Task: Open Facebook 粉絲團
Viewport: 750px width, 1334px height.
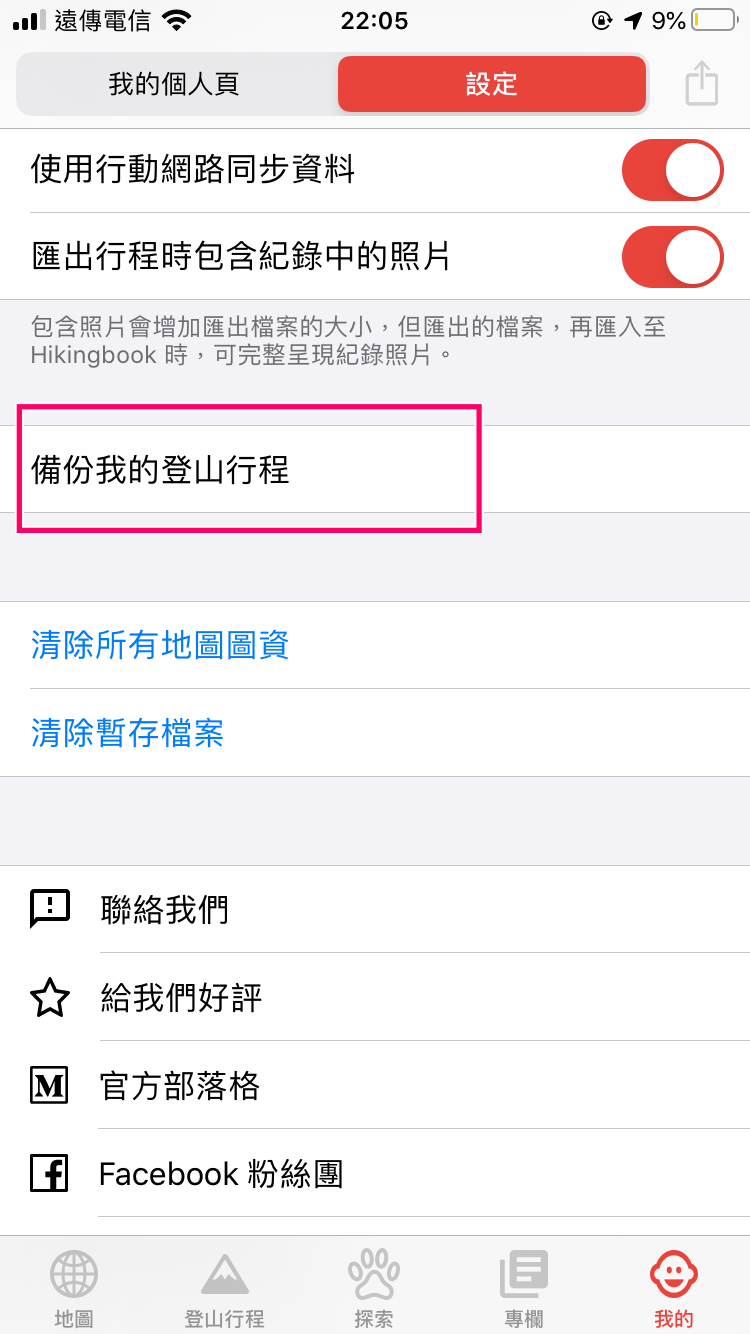Action: click(375, 1173)
